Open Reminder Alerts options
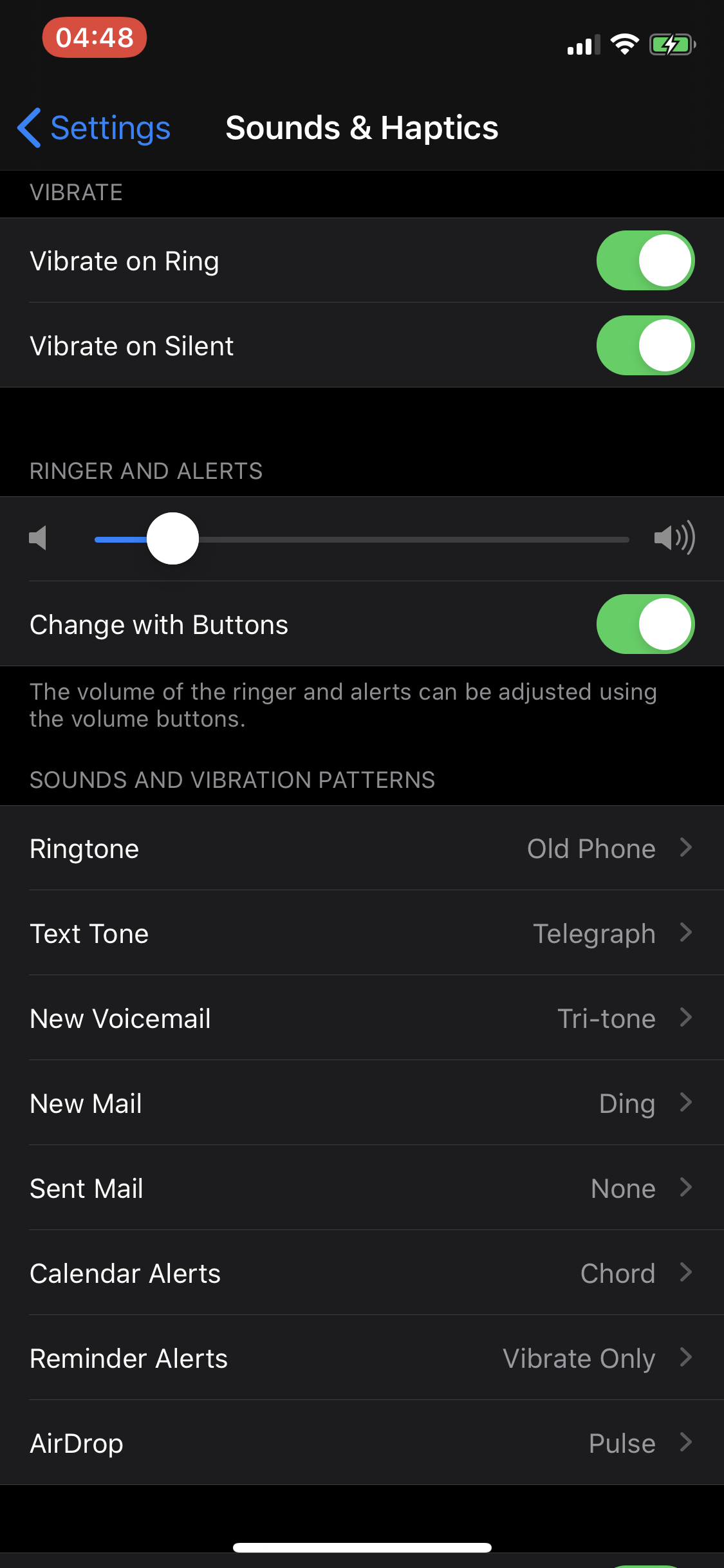 (362, 1358)
